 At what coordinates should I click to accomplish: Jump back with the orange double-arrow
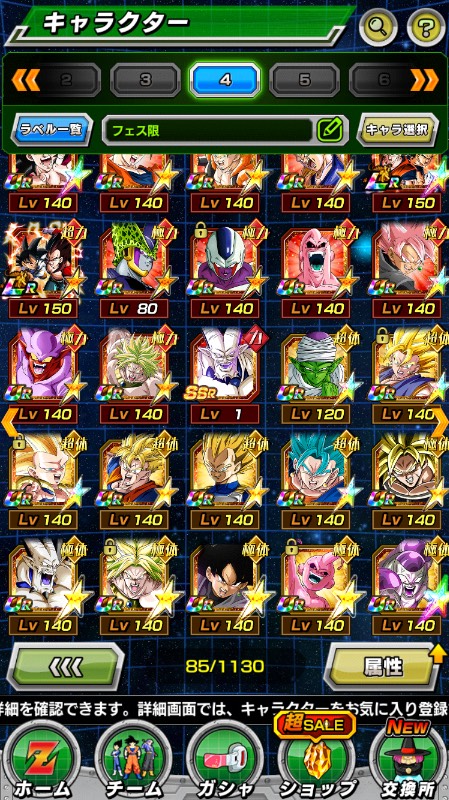[x=25, y=80]
